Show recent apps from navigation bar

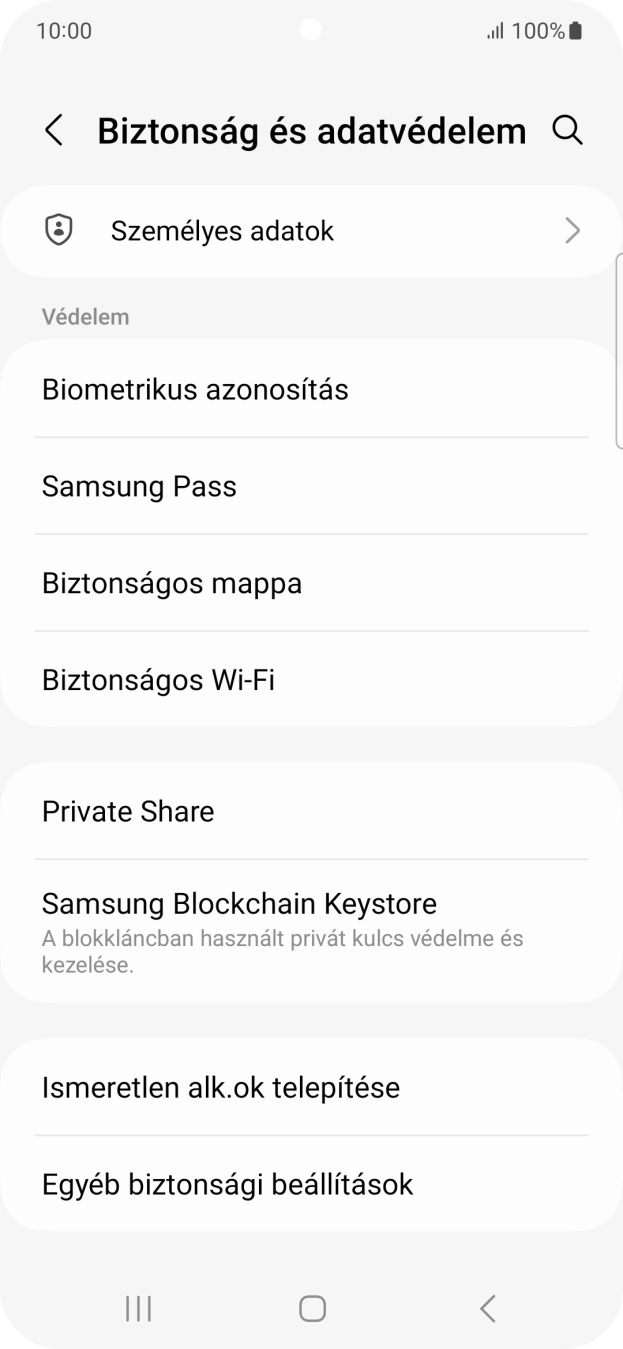(138, 1308)
